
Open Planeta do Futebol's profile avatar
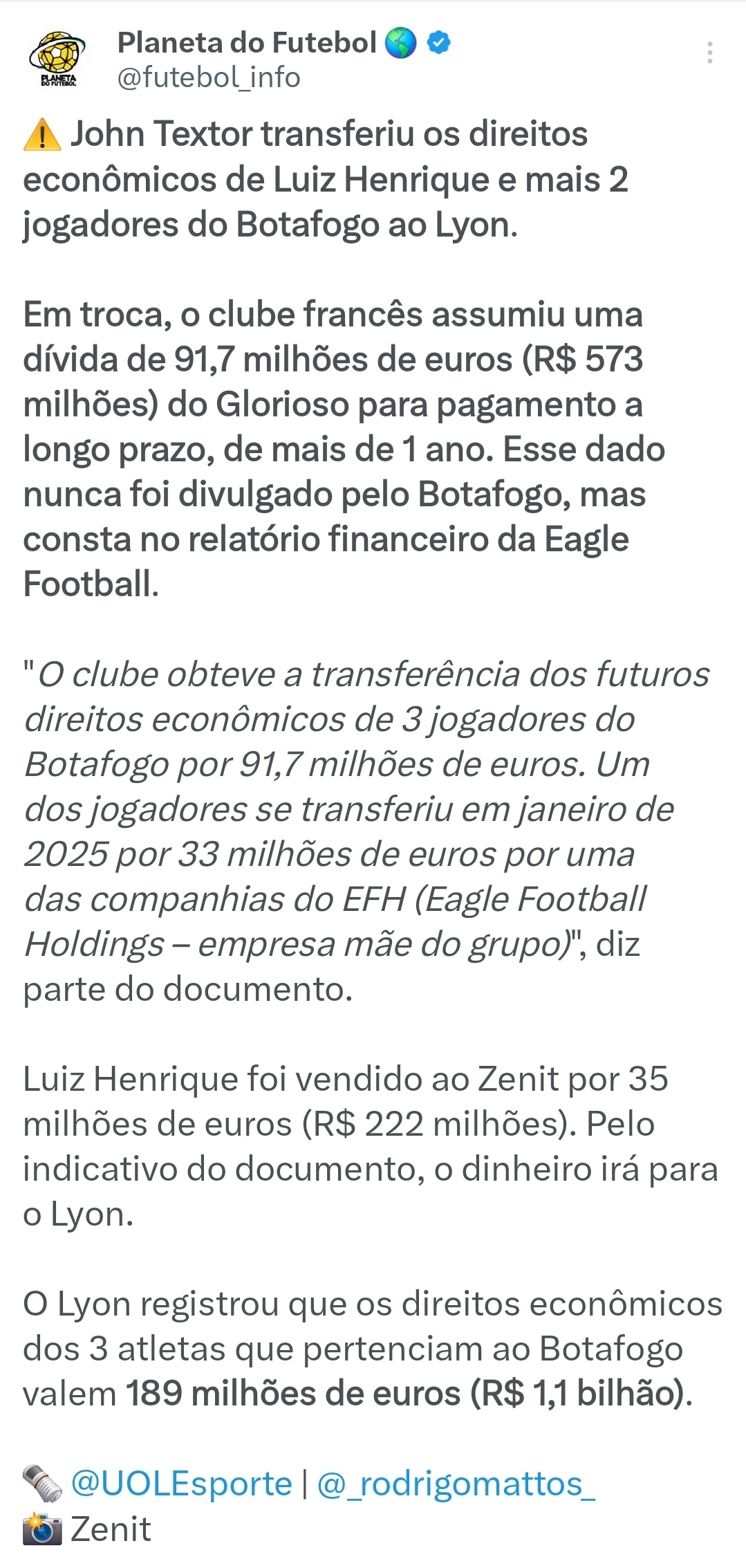point(58,59)
